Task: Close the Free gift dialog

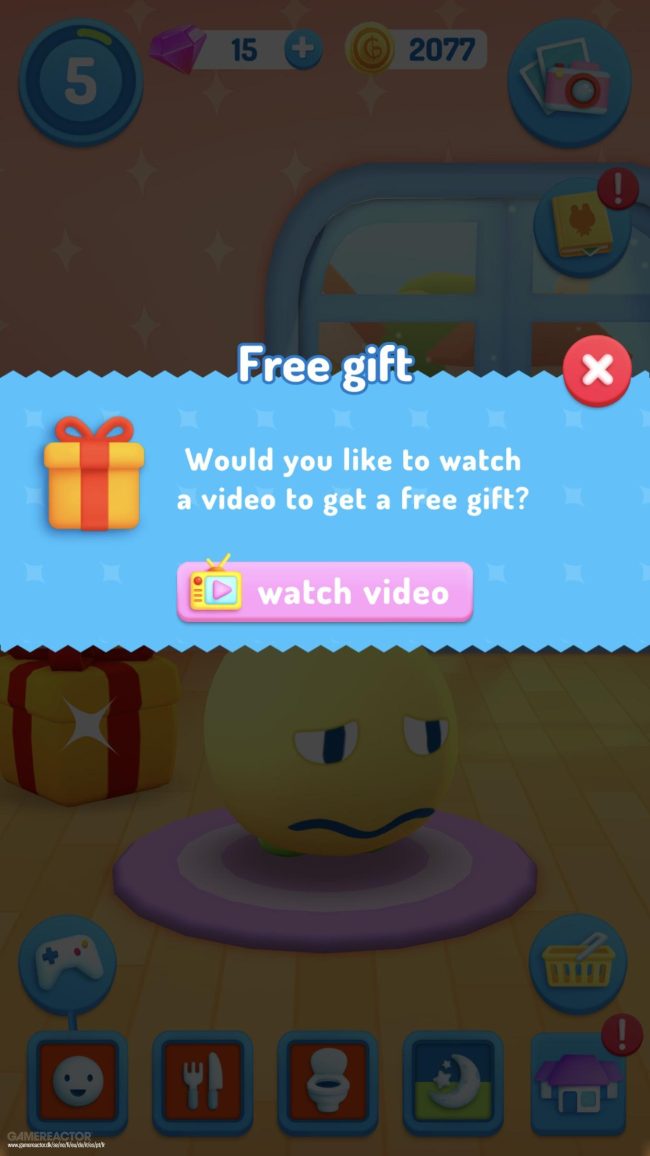Action: (x=597, y=371)
